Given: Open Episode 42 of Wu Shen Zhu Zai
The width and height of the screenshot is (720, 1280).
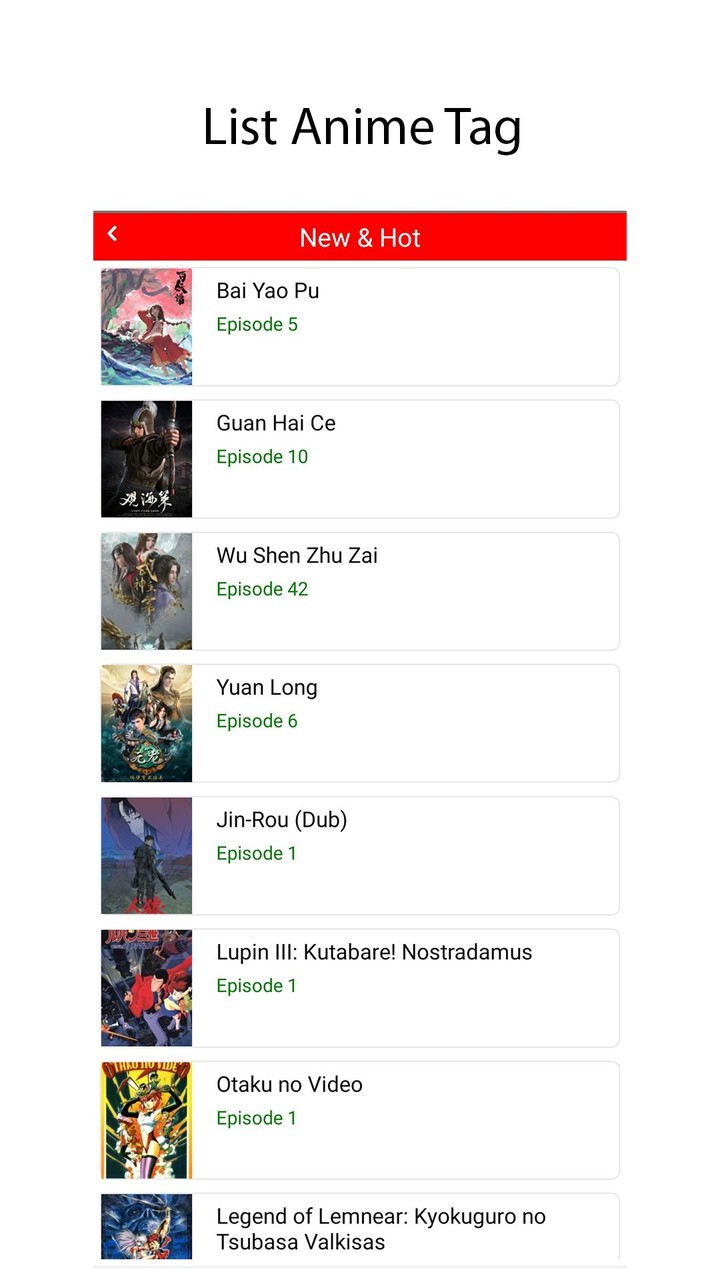Looking at the screenshot, I should 262,589.
